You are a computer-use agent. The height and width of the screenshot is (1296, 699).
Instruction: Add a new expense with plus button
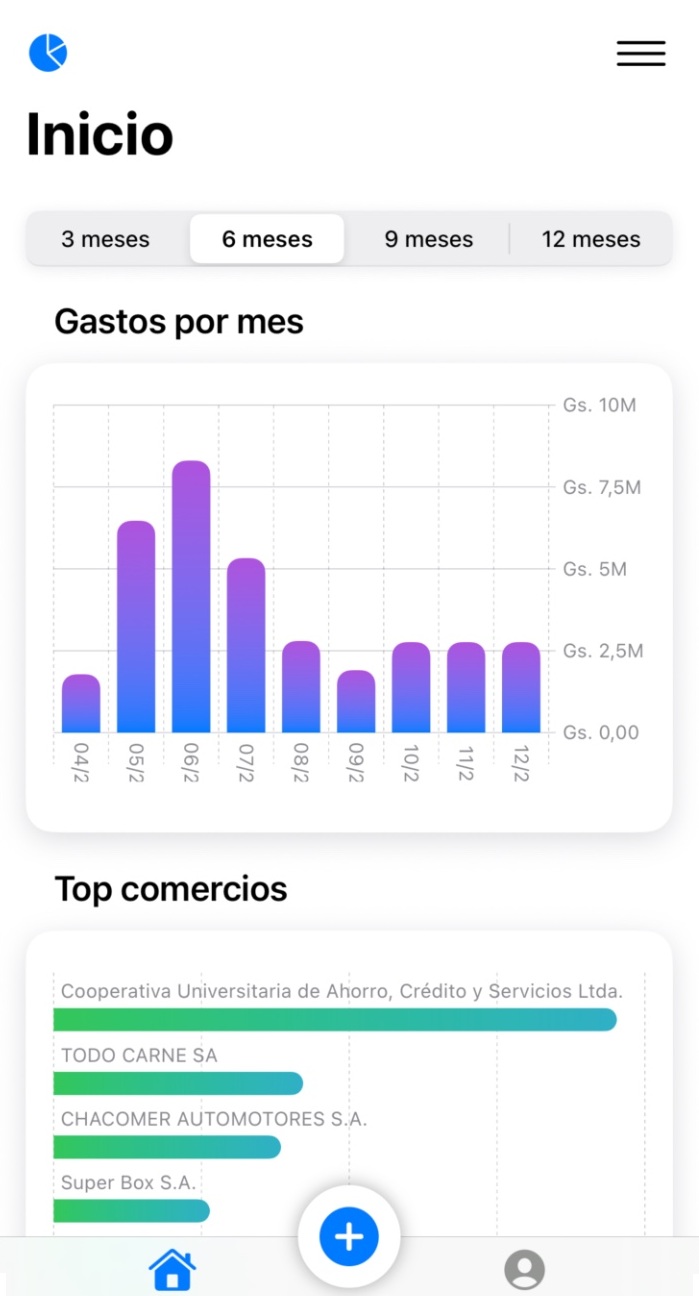tap(349, 1237)
